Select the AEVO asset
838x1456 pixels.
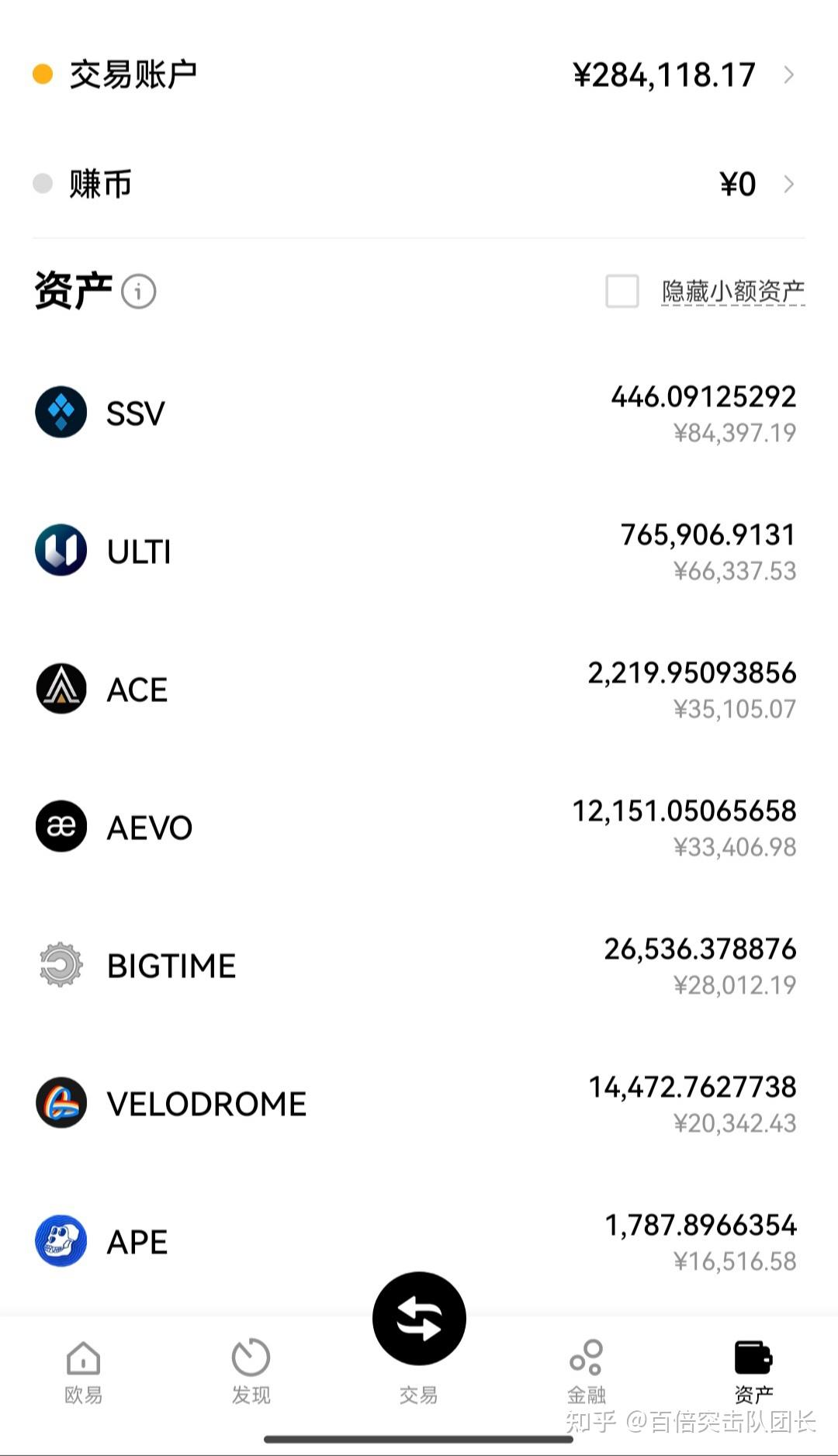pos(419,827)
